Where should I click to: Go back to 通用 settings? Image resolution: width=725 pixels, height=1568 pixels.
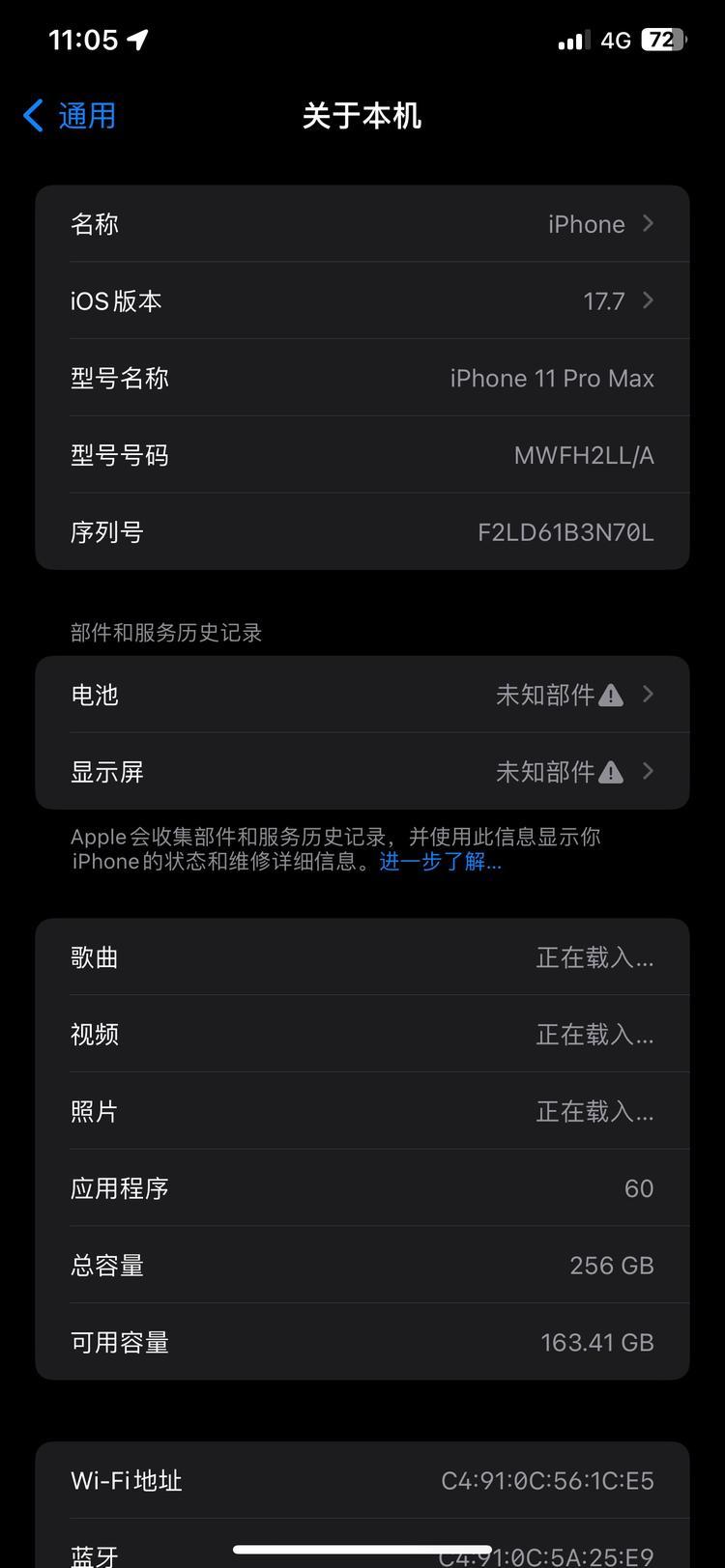click(71, 116)
